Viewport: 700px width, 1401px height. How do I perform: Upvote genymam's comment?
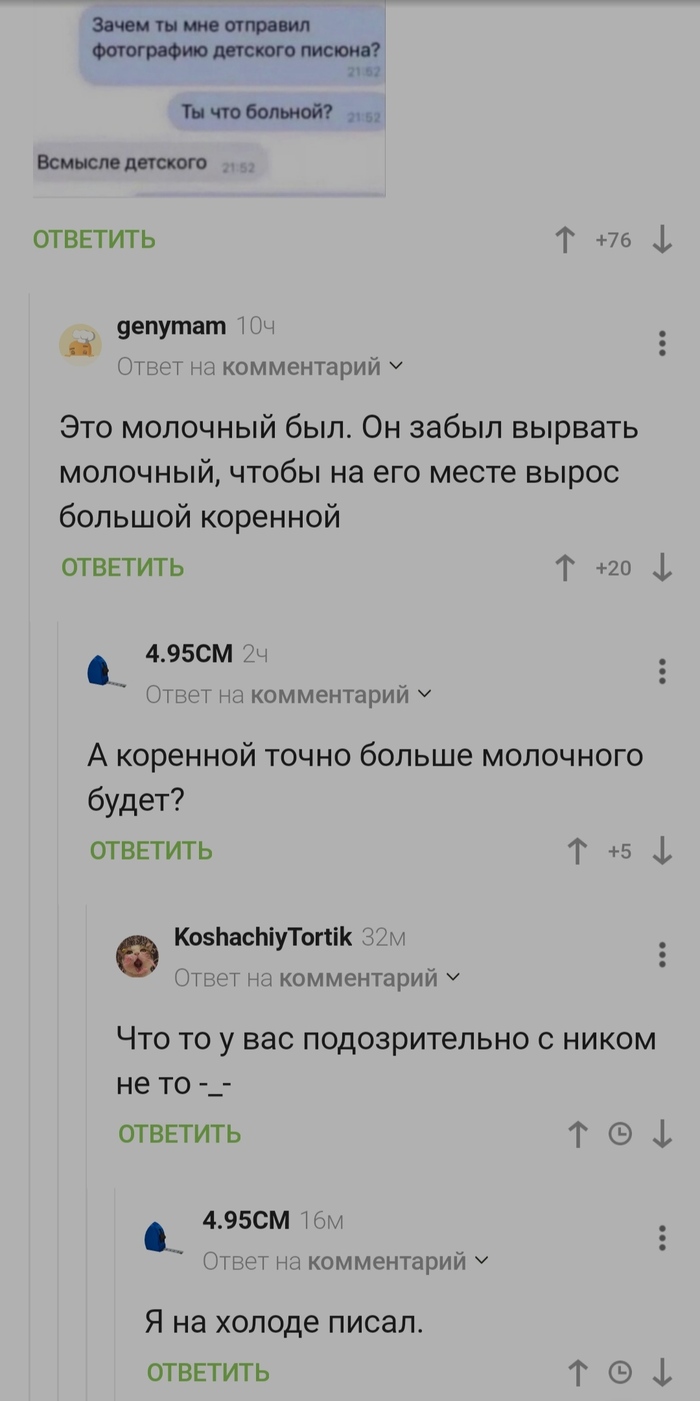(x=565, y=568)
